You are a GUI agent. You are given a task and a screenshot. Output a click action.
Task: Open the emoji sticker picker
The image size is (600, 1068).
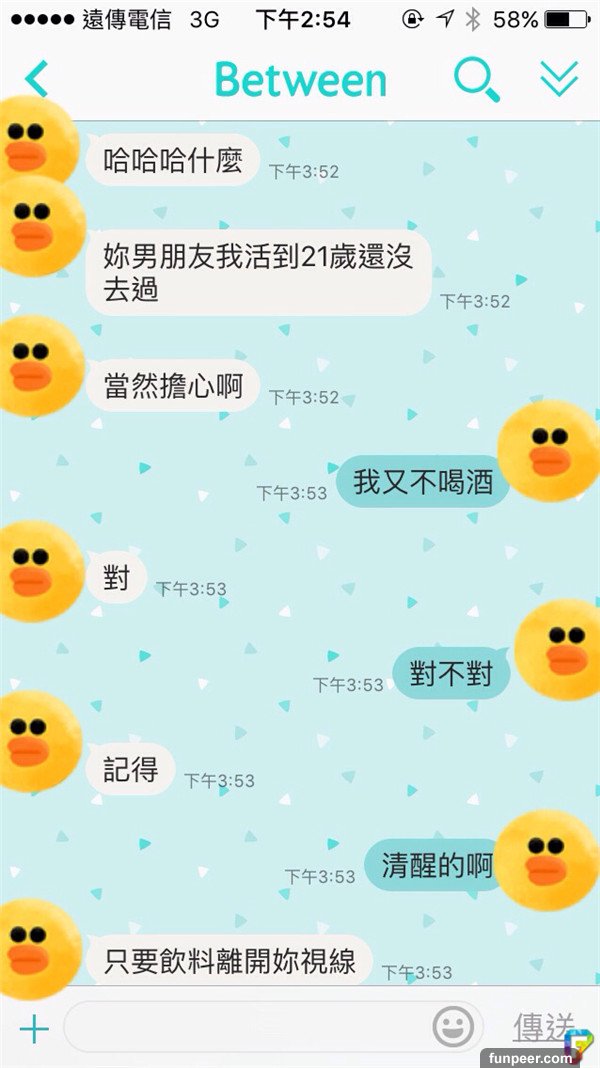[x=453, y=1027]
